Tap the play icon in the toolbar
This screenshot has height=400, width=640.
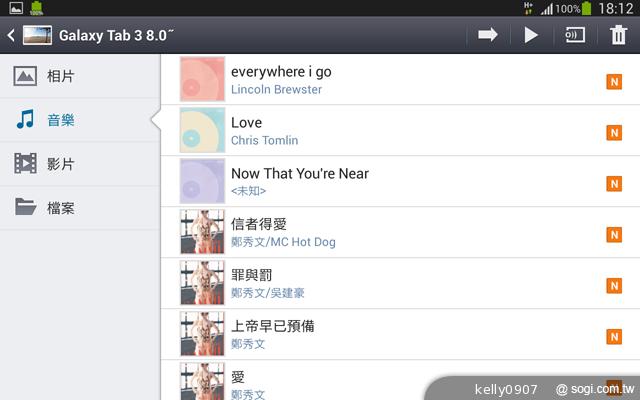531,35
